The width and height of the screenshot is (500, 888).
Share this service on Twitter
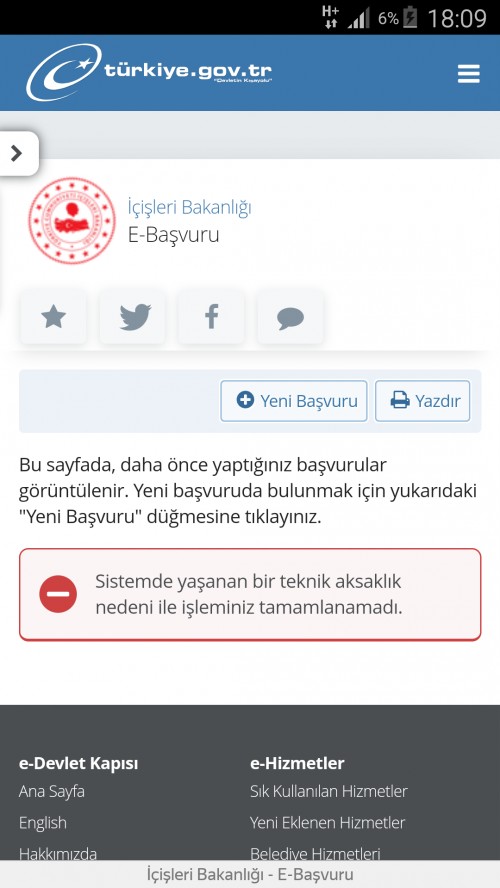(x=133, y=317)
